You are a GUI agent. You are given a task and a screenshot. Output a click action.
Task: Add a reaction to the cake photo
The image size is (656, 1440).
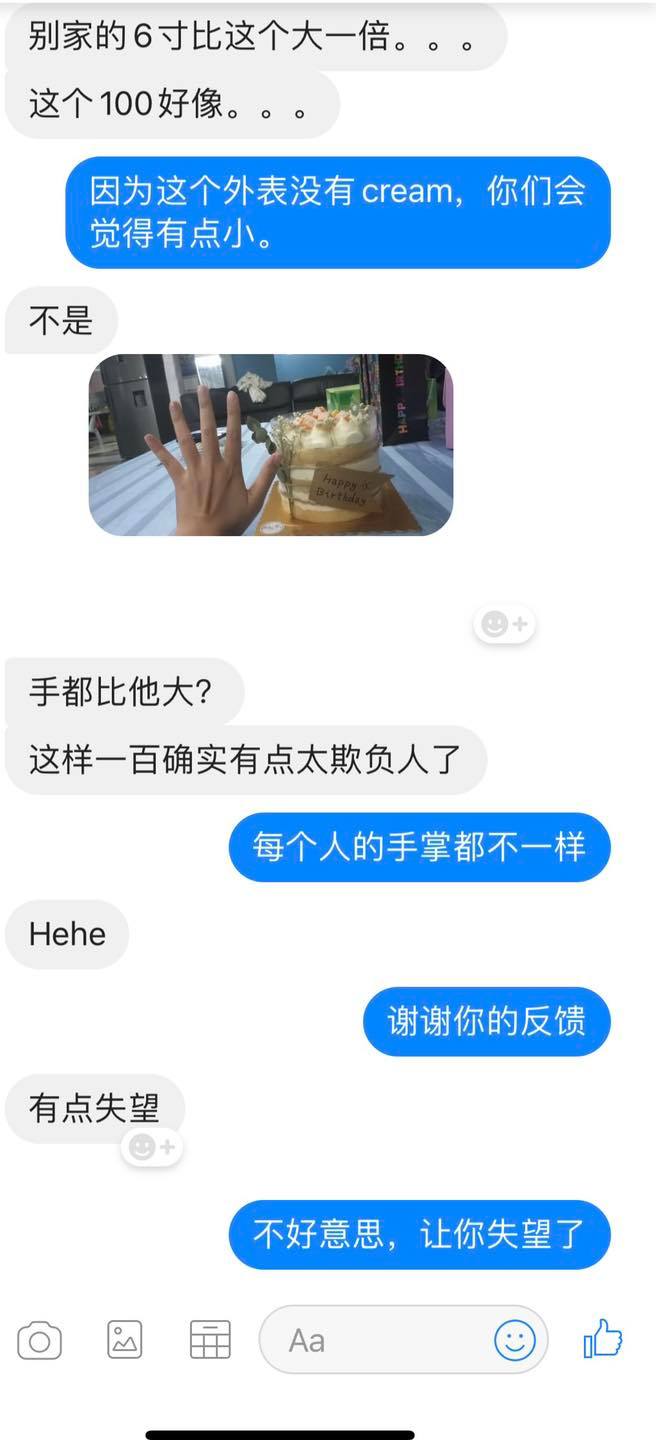[505, 625]
